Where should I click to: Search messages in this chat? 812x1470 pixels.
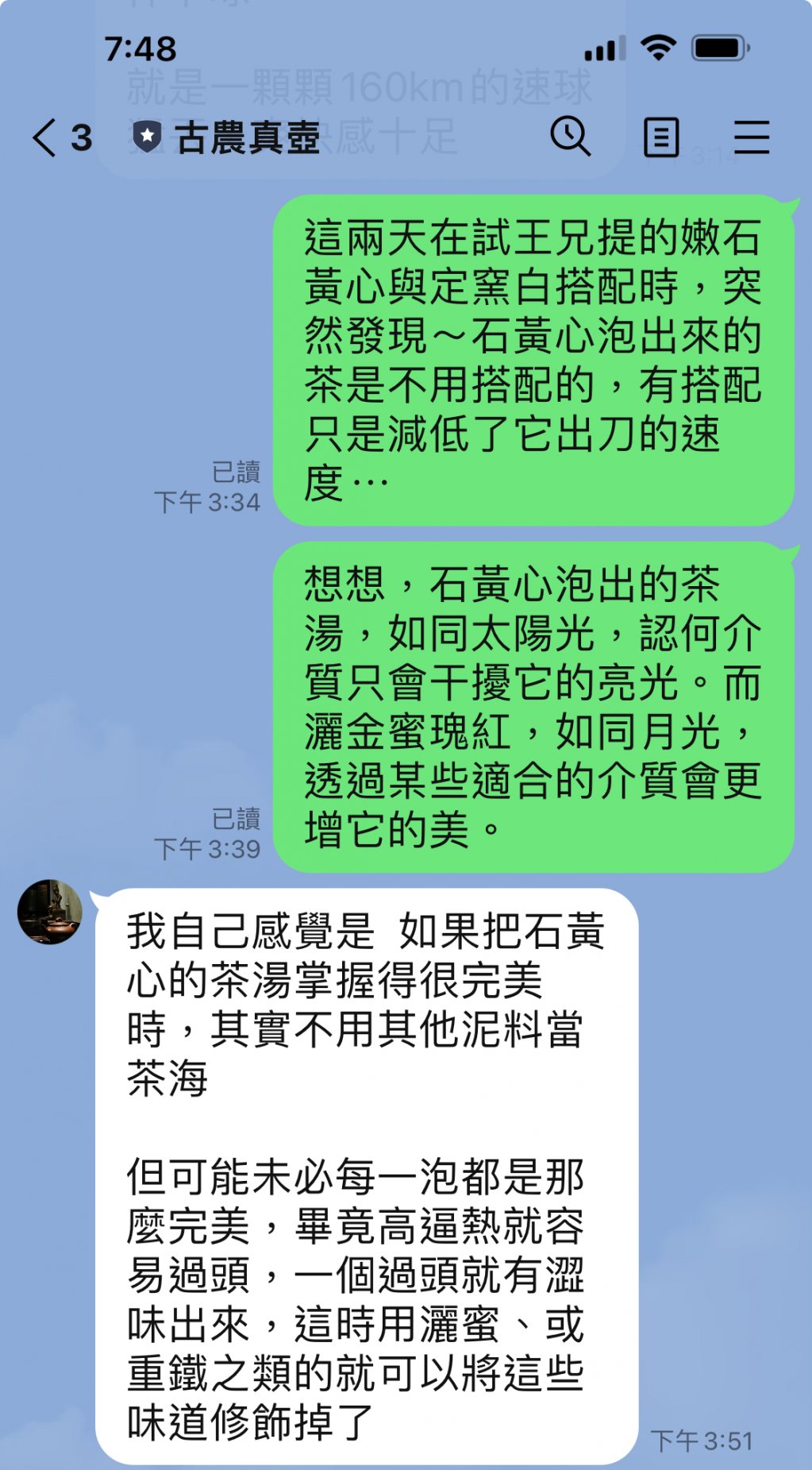tap(570, 137)
